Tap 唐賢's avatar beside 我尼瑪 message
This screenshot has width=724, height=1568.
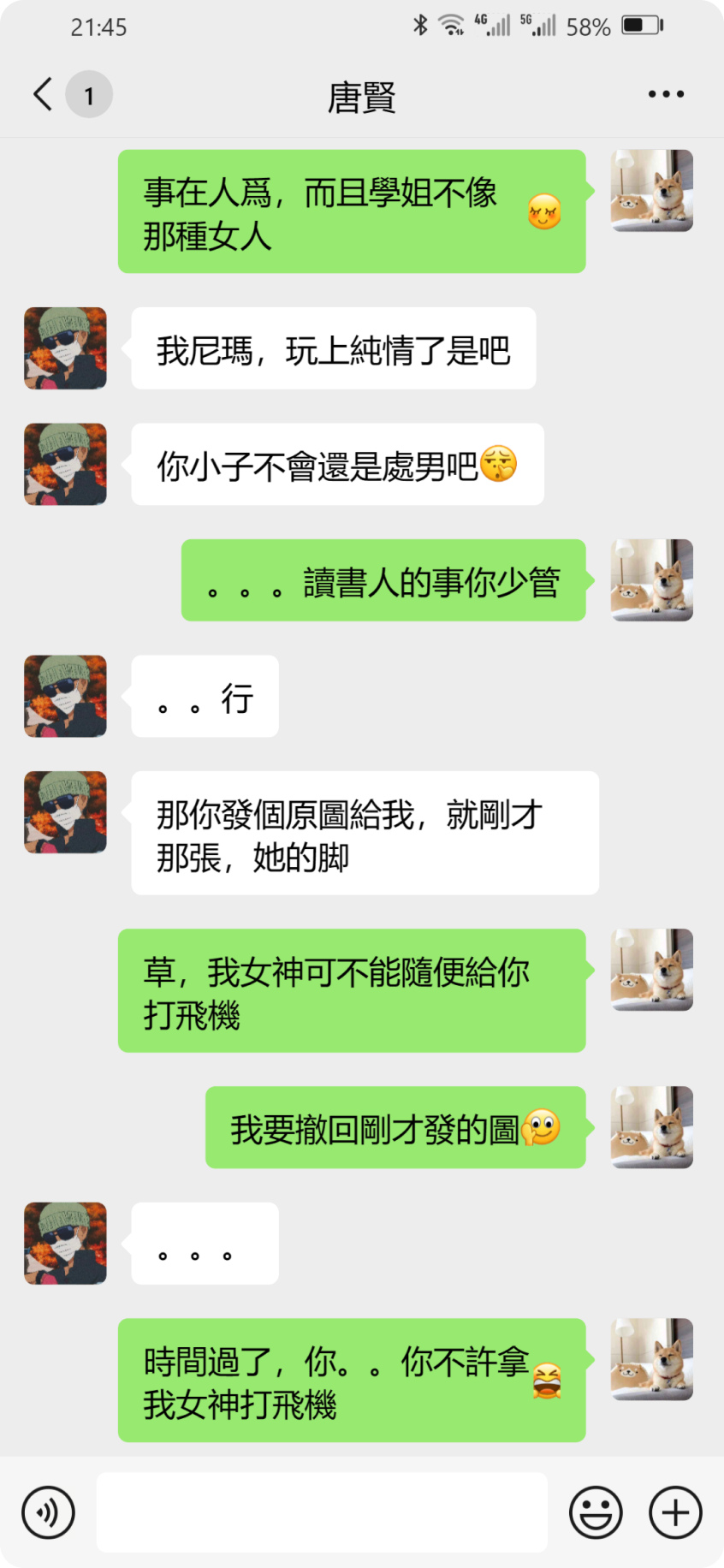pyautogui.click(x=66, y=348)
